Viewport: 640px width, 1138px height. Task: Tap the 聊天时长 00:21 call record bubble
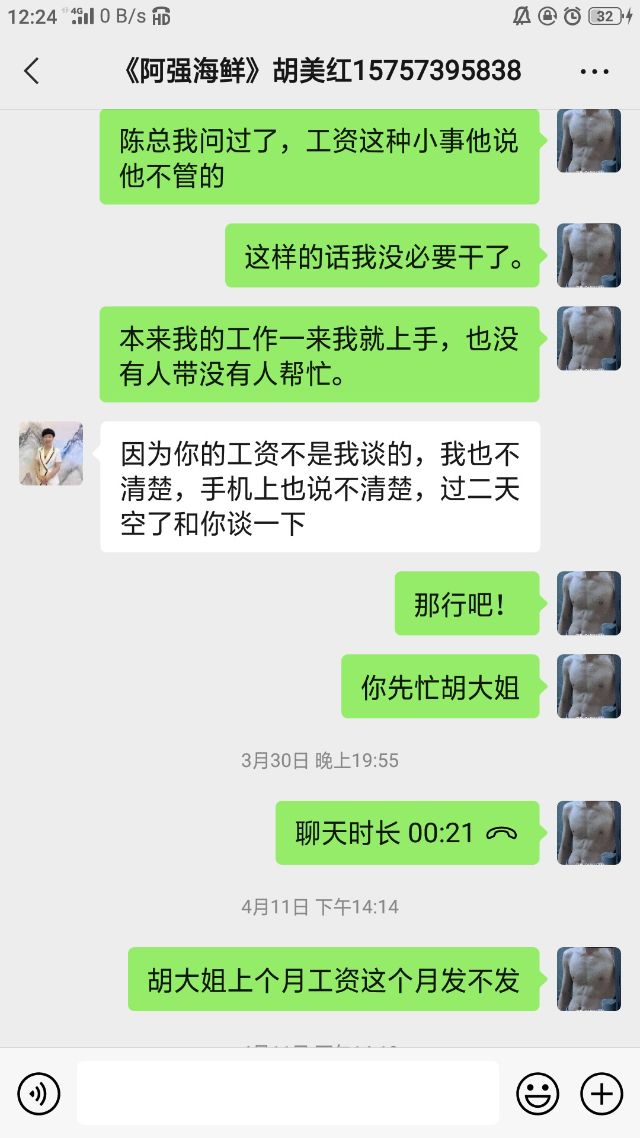(406, 832)
